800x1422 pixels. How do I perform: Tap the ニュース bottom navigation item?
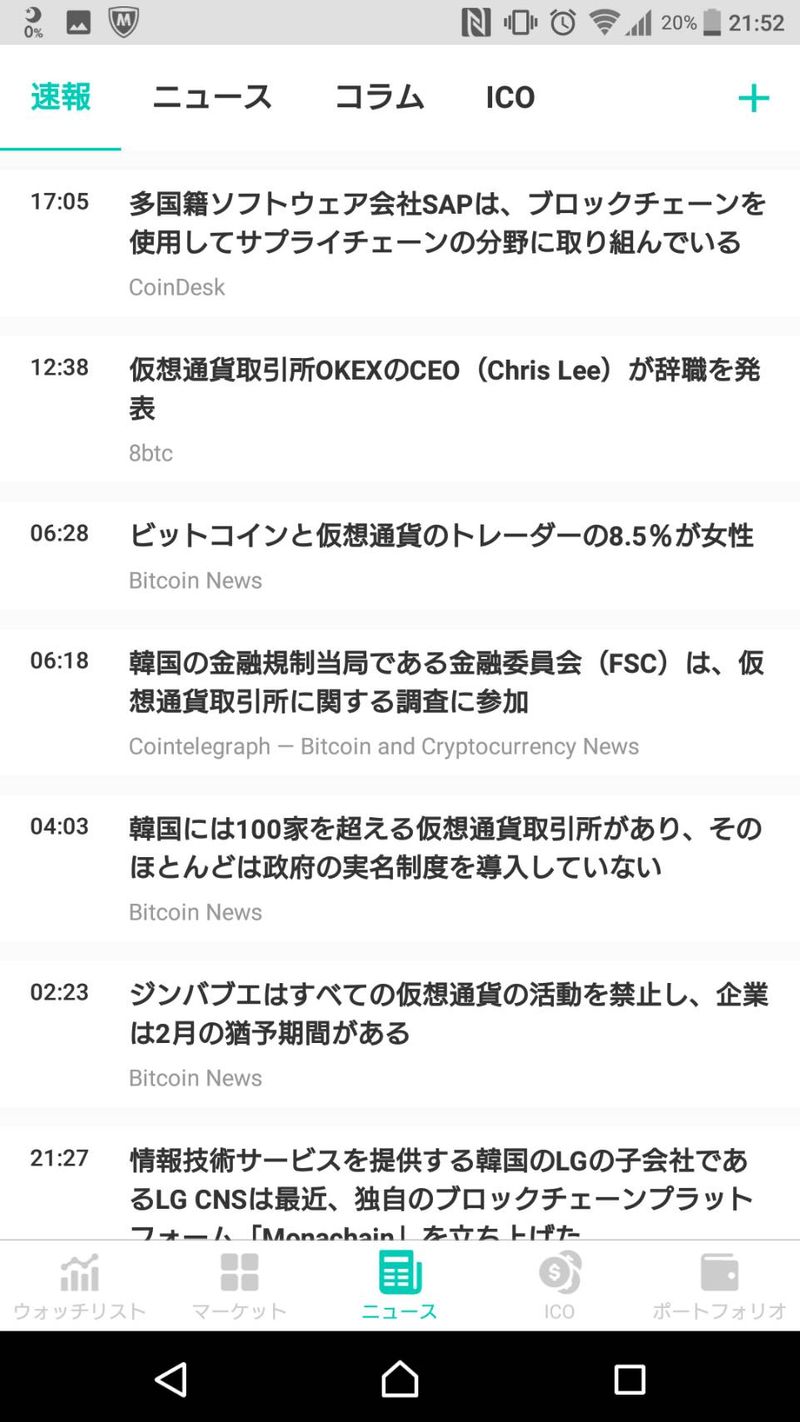[399, 1286]
